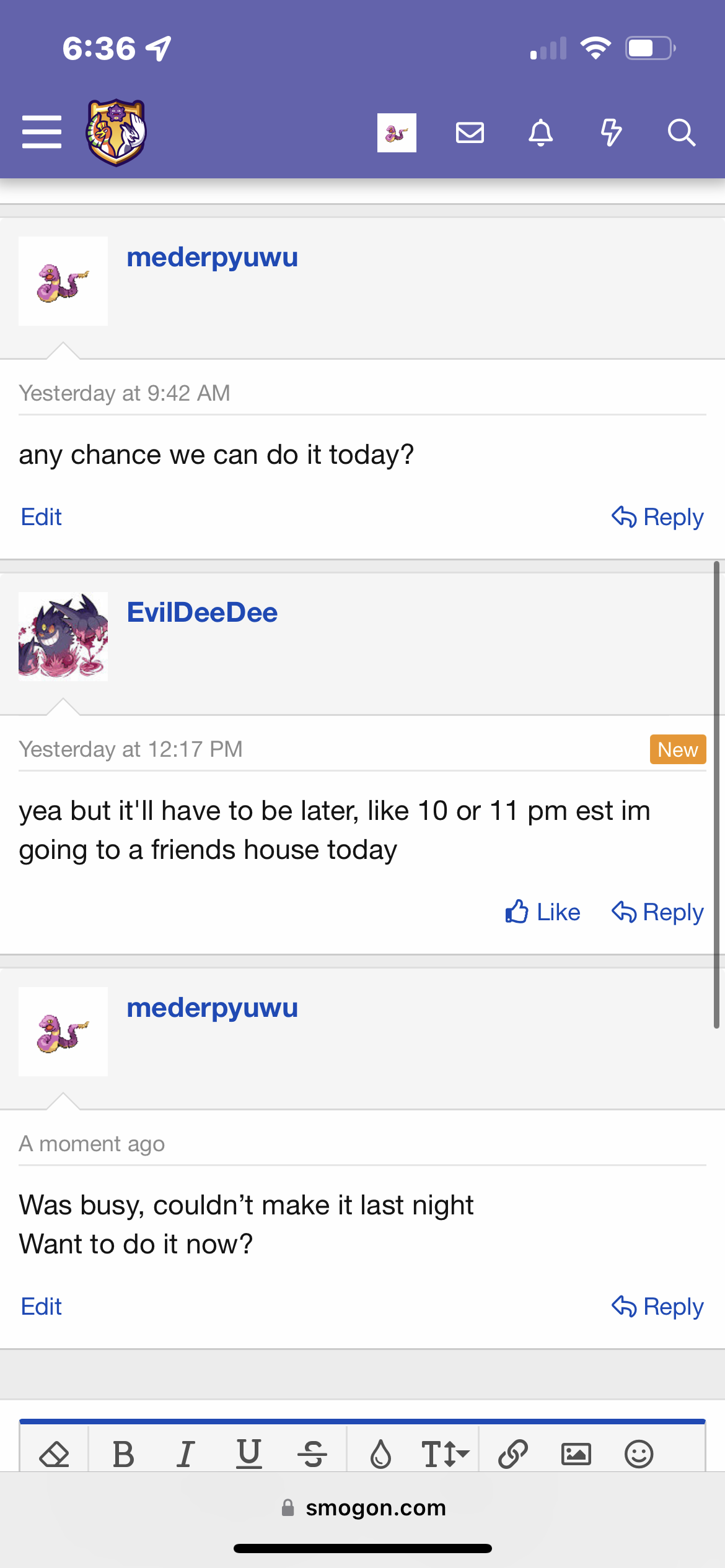Tap EvilDeeDee's Gengar avatar
725x1568 pixels.
63,637
